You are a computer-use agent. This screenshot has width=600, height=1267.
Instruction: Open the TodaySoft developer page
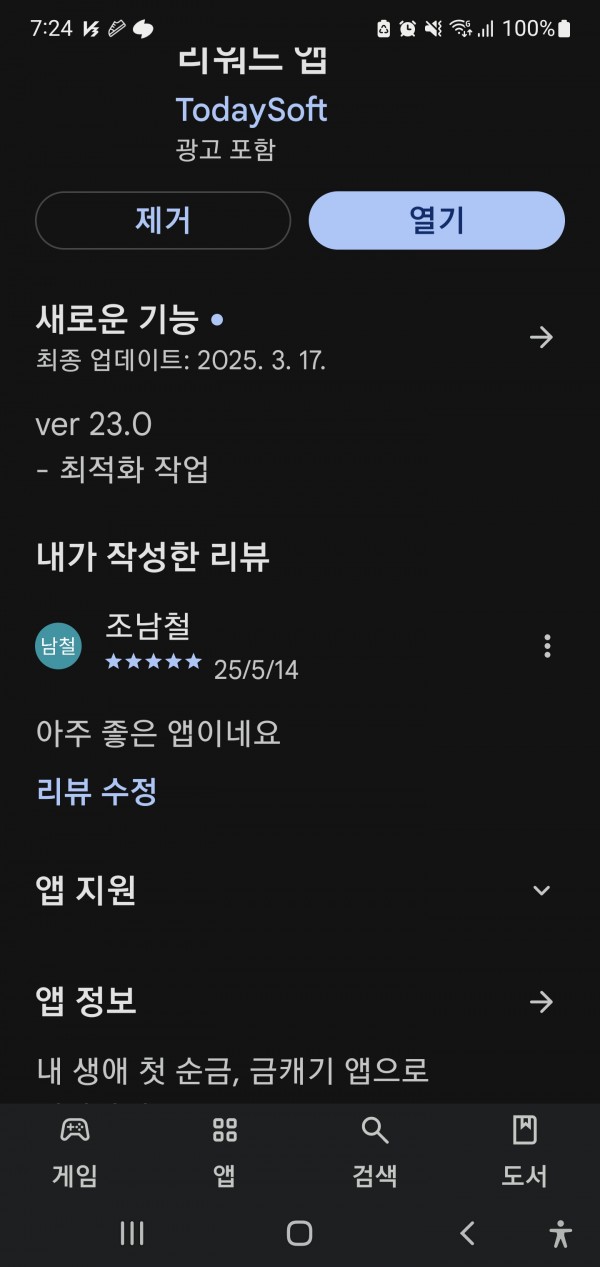coord(252,110)
